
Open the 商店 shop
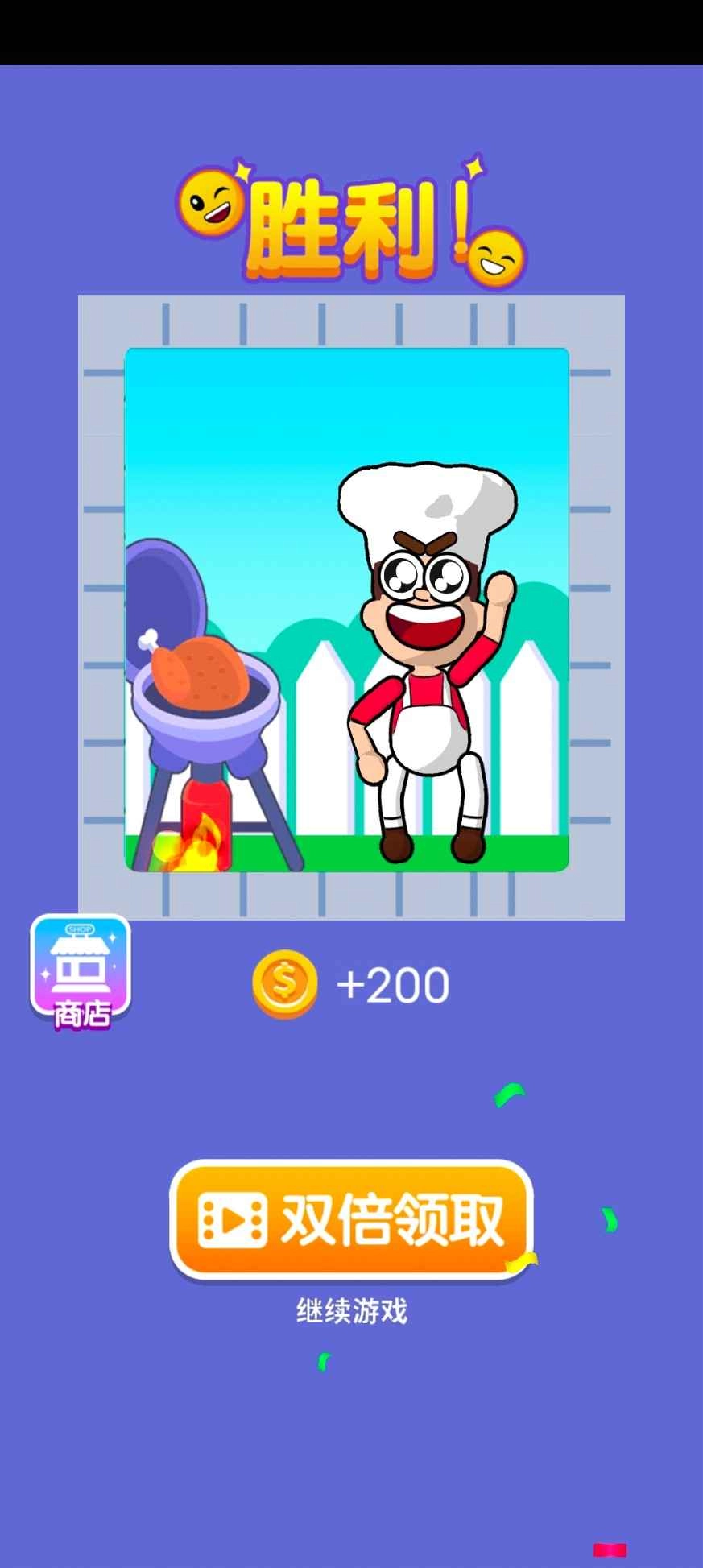pyautogui.click(x=81, y=973)
